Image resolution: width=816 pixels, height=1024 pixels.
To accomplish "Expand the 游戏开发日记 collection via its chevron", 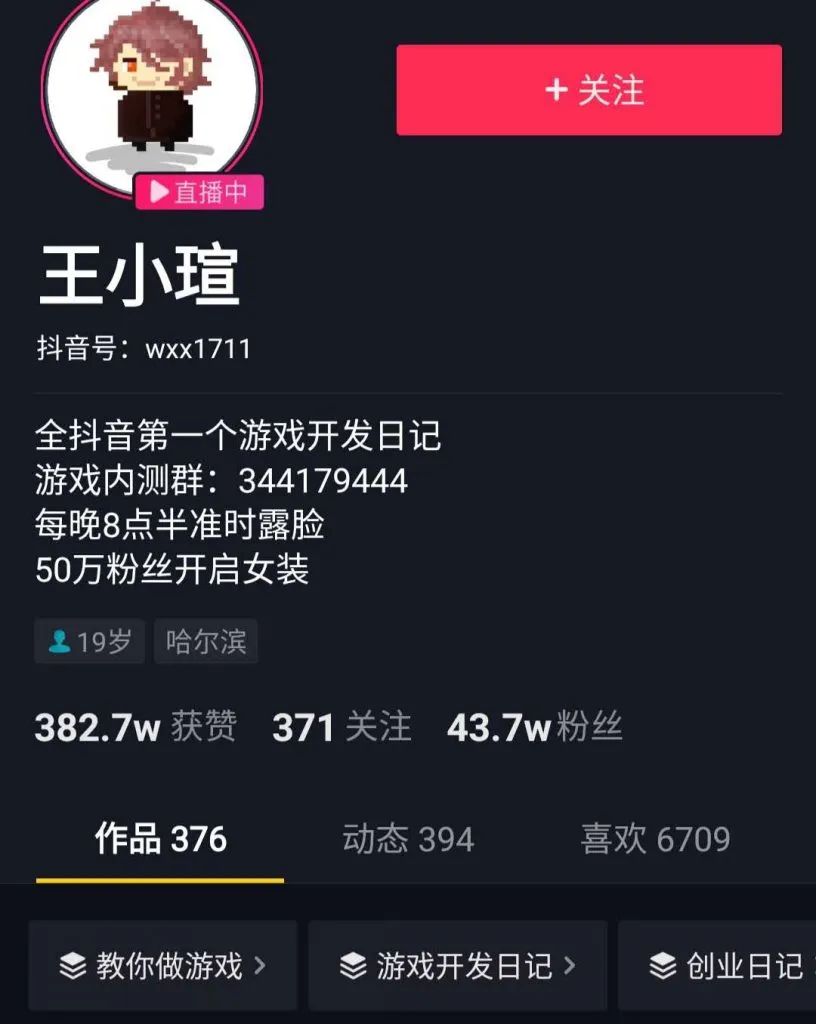I will point(571,967).
